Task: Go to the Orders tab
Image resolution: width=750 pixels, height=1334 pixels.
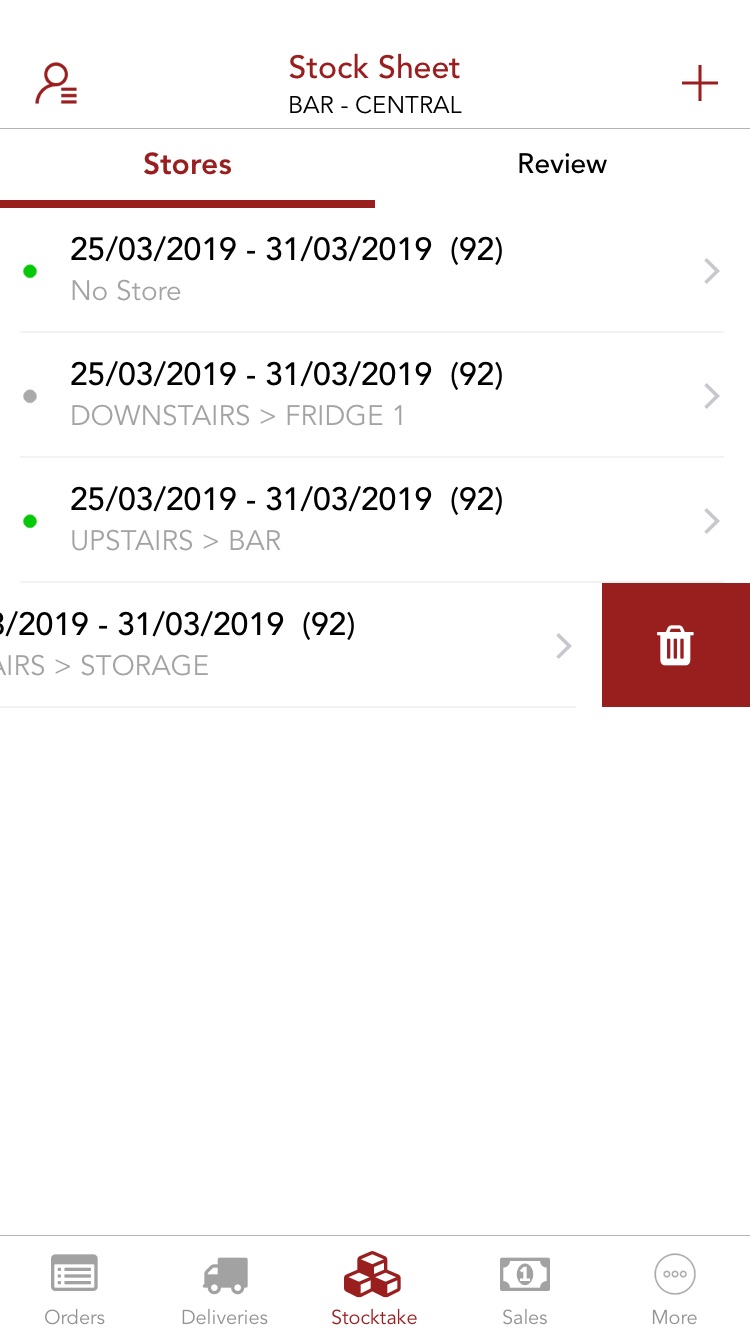Action: click(75, 1288)
